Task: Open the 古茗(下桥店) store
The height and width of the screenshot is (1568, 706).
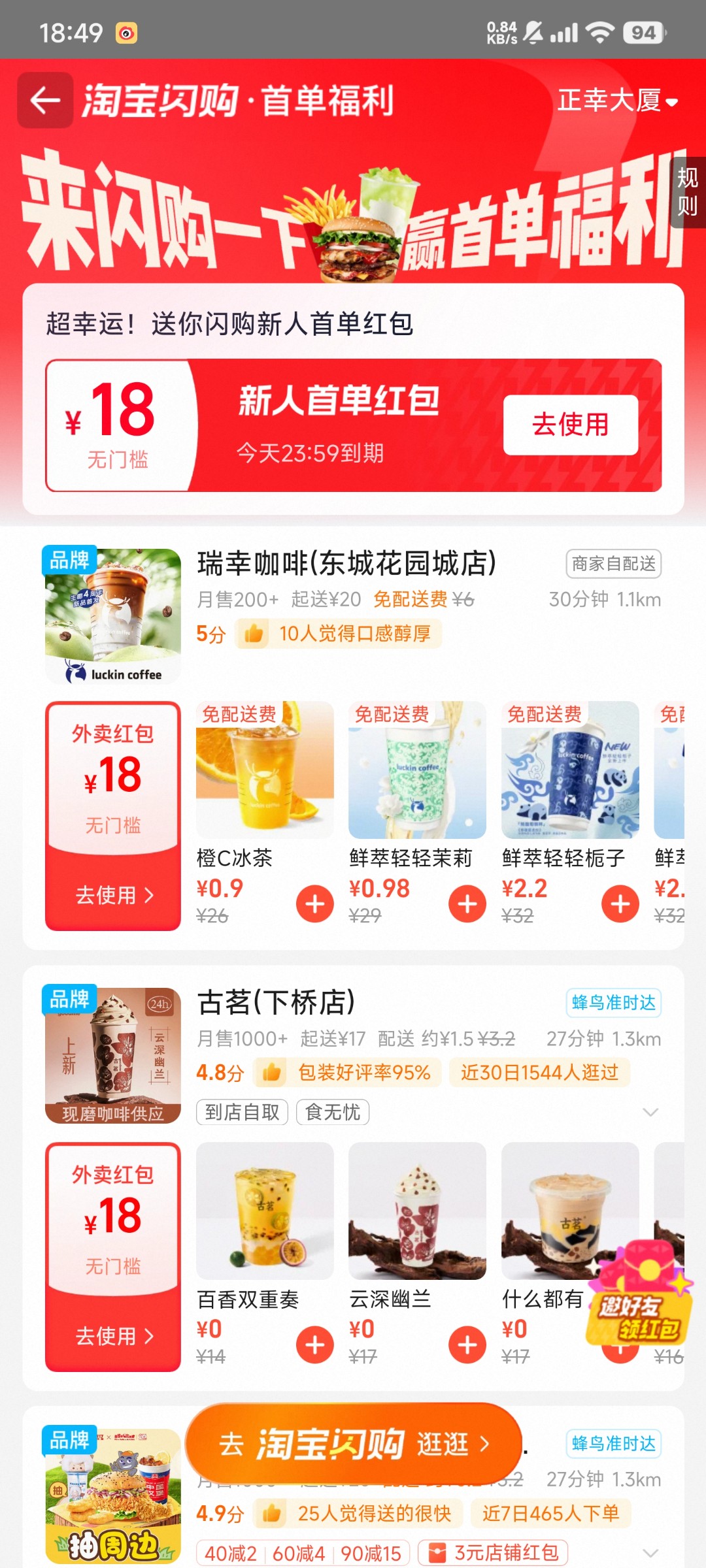Action: [x=277, y=1003]
